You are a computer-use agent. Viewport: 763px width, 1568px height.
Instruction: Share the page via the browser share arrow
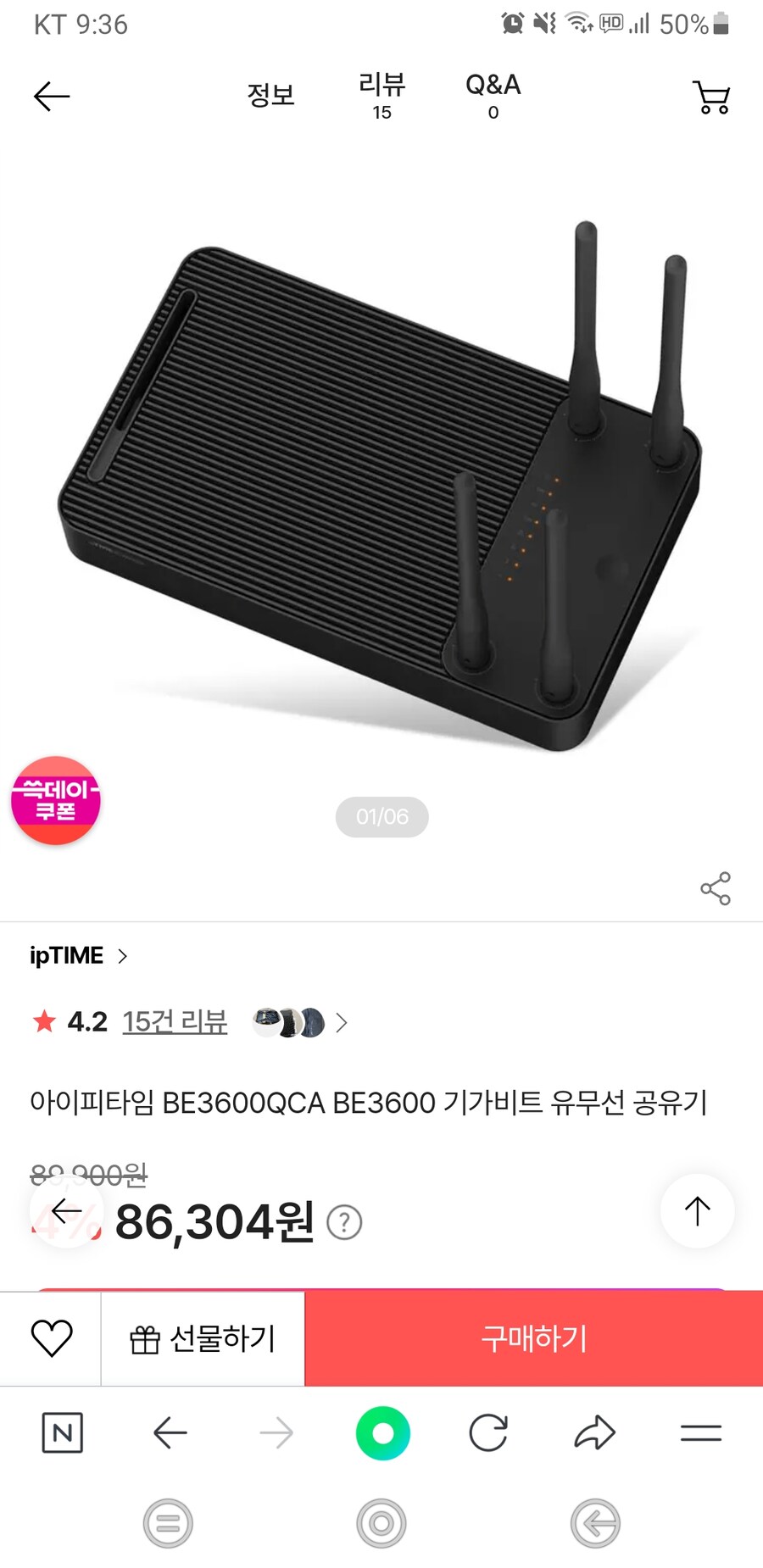click(595, 1432)
